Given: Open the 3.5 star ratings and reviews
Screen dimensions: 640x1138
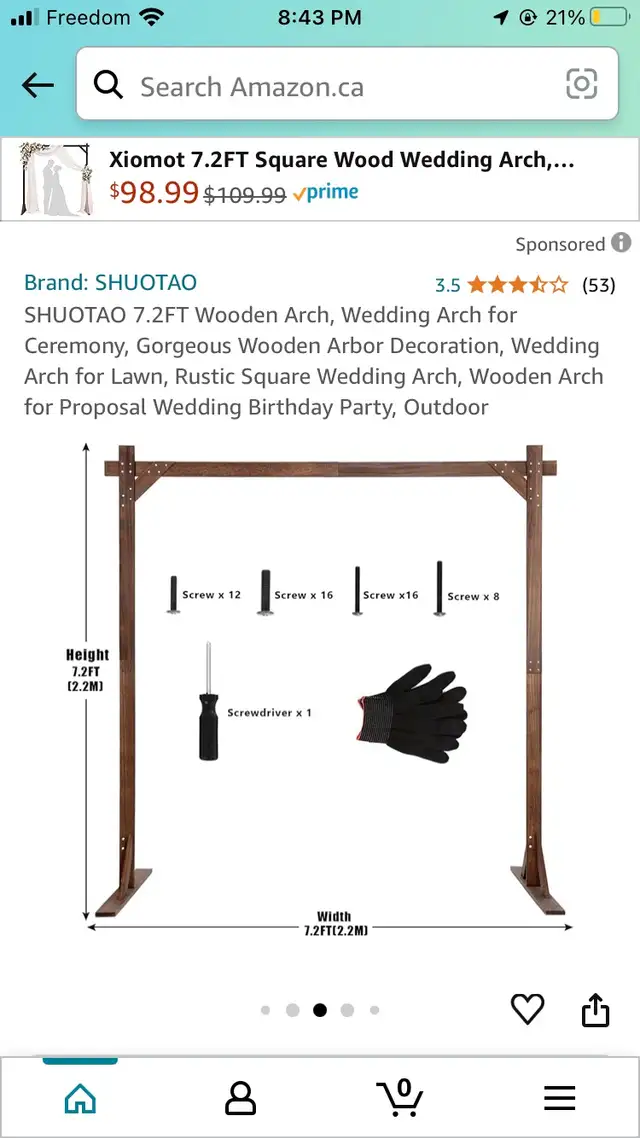Looking at the screenshot, I should pyautogui.click(x=525, y=285).
